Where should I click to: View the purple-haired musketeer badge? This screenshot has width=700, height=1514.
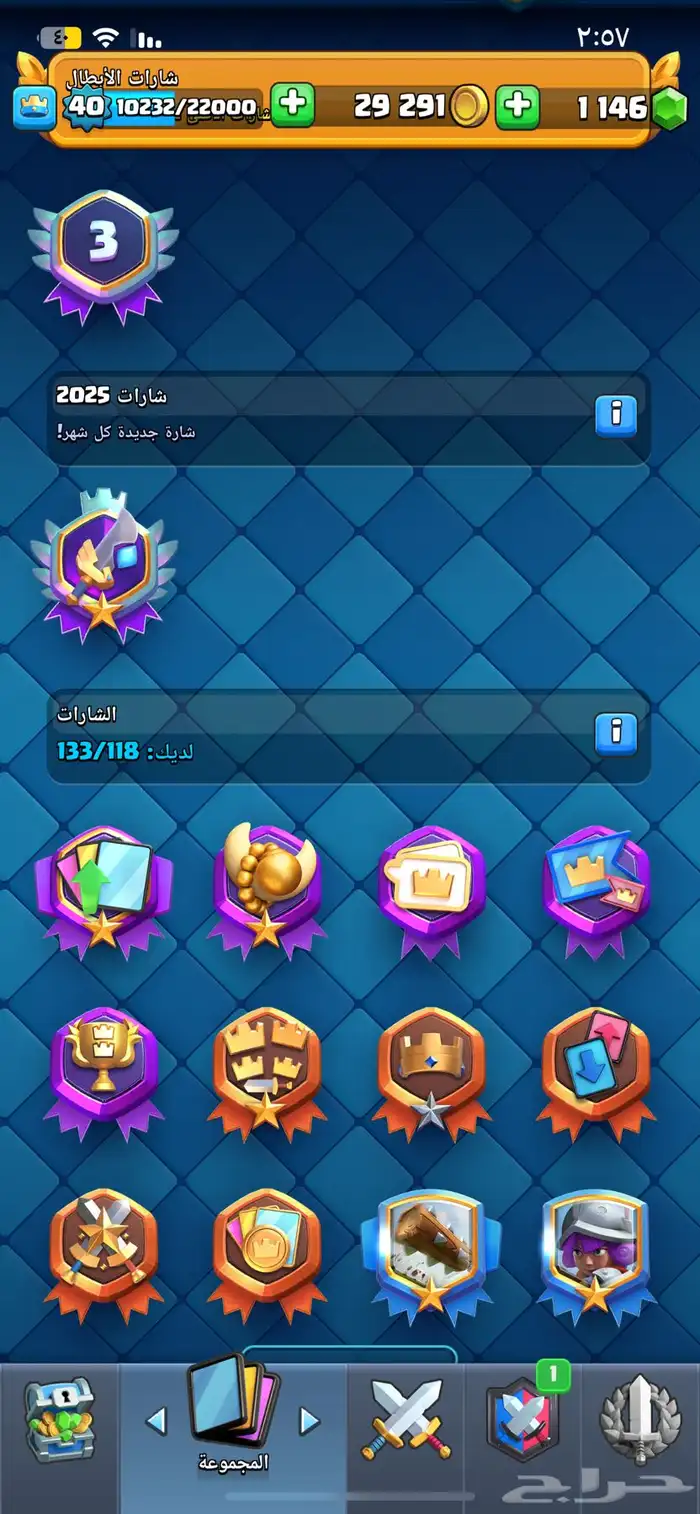point(597,1250)
